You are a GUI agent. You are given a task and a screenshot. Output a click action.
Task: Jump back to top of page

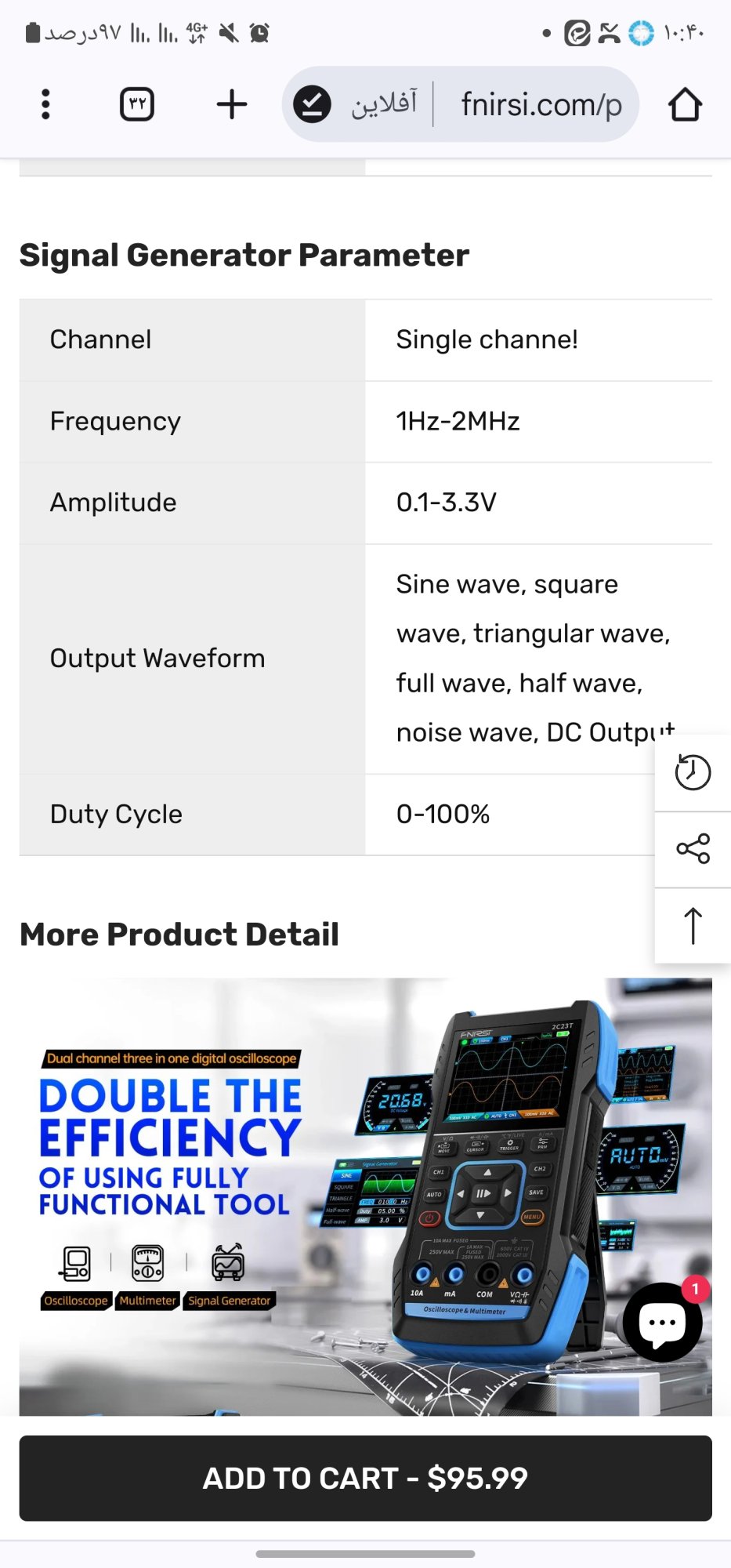[x=693, y=926]
